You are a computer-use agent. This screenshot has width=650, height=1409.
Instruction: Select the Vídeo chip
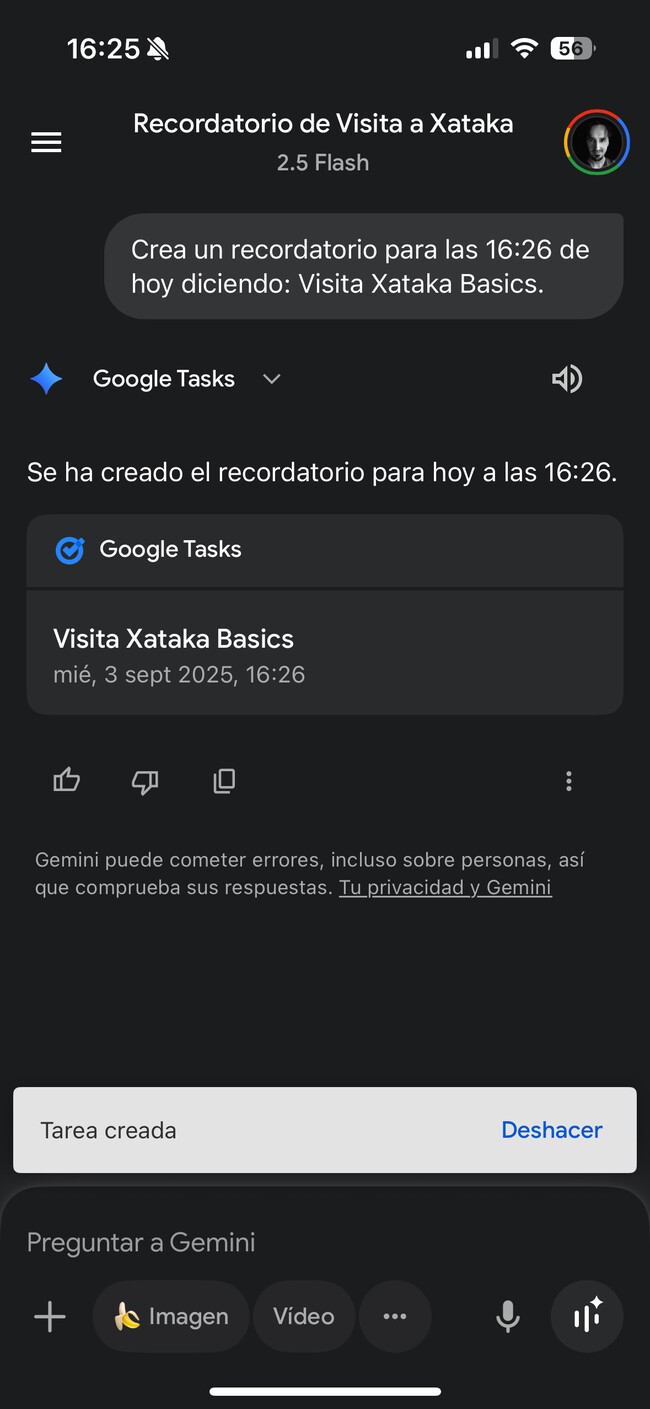(303, 1317)
